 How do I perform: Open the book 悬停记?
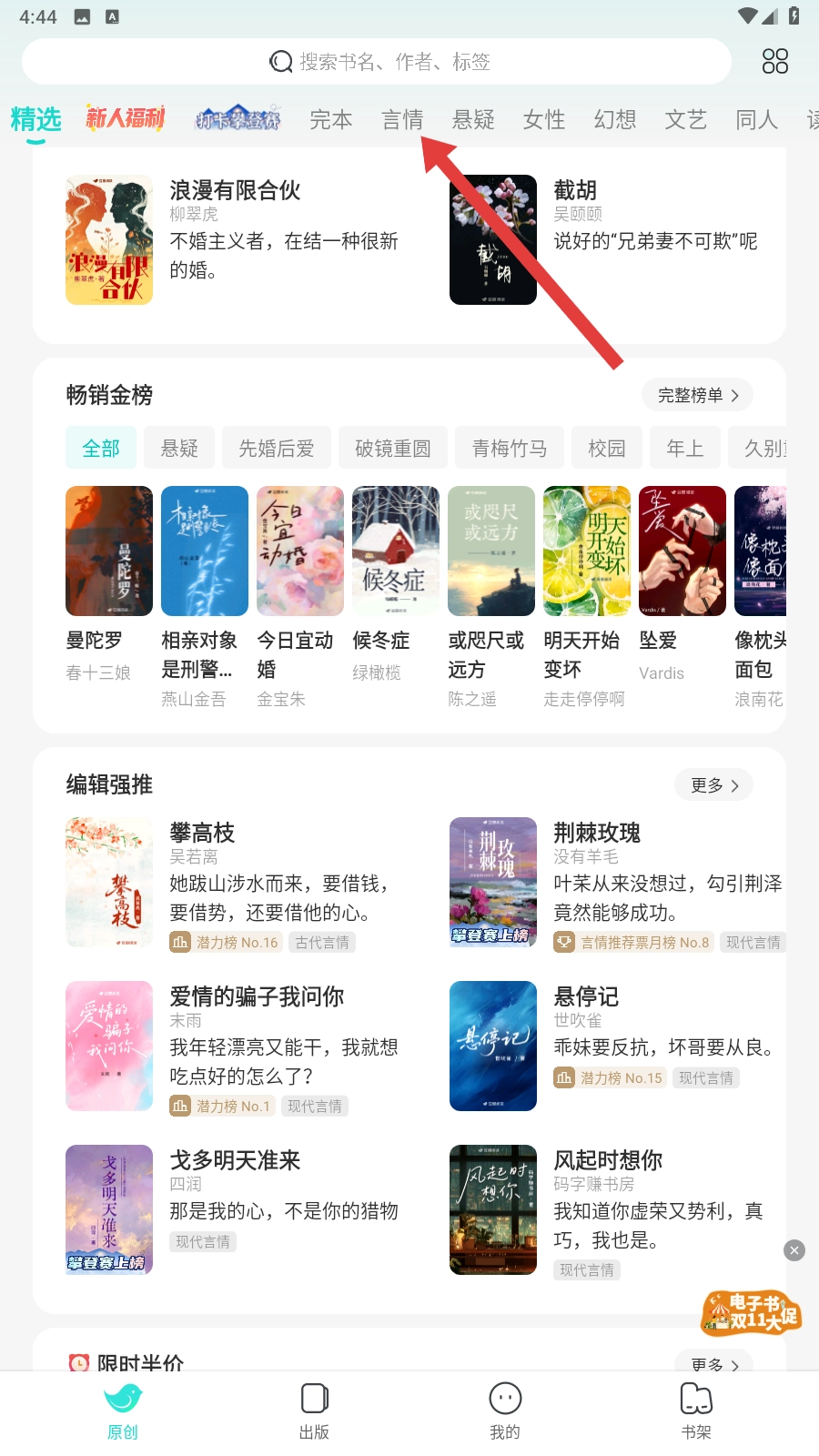pyautogui.click(x=586, y=996)
